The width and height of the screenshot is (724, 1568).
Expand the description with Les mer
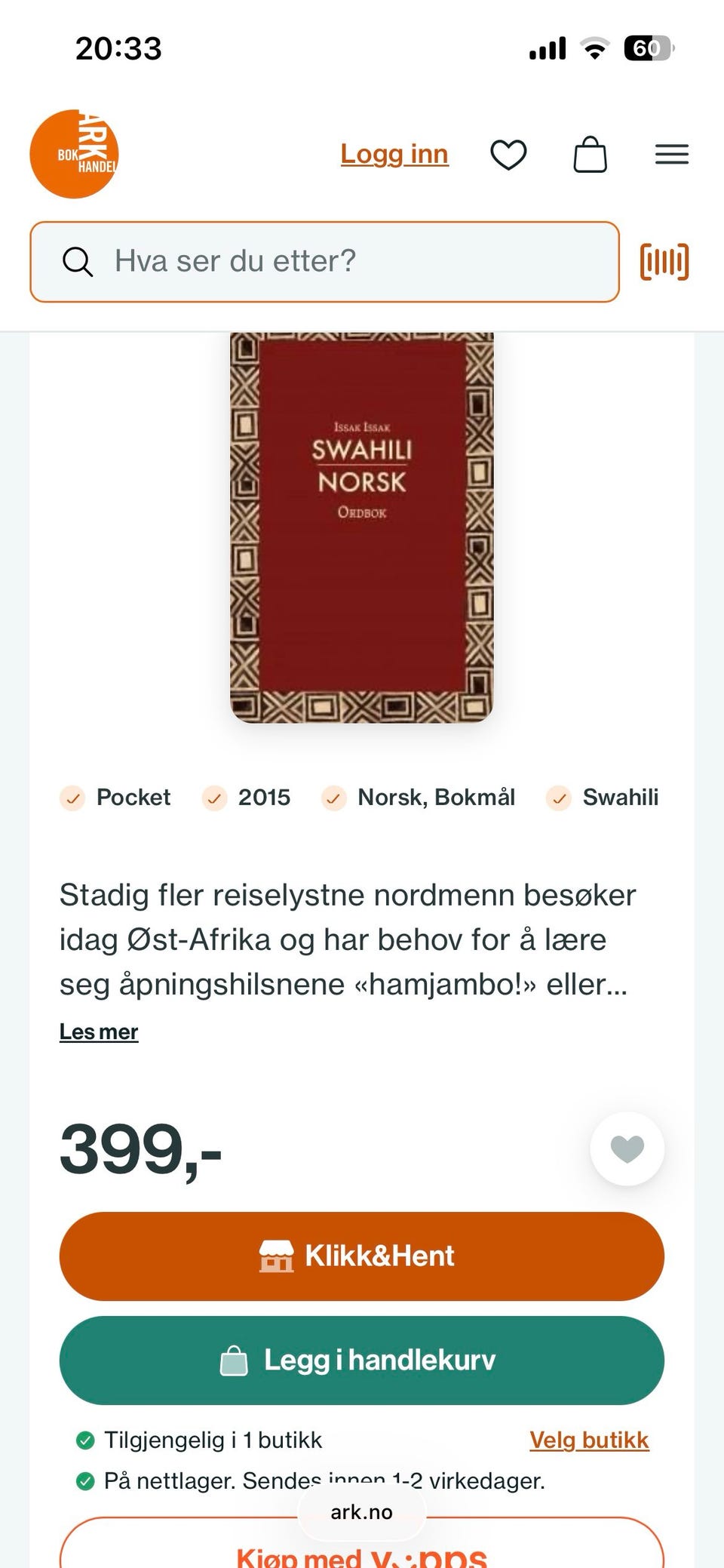tap(98, 1031)
